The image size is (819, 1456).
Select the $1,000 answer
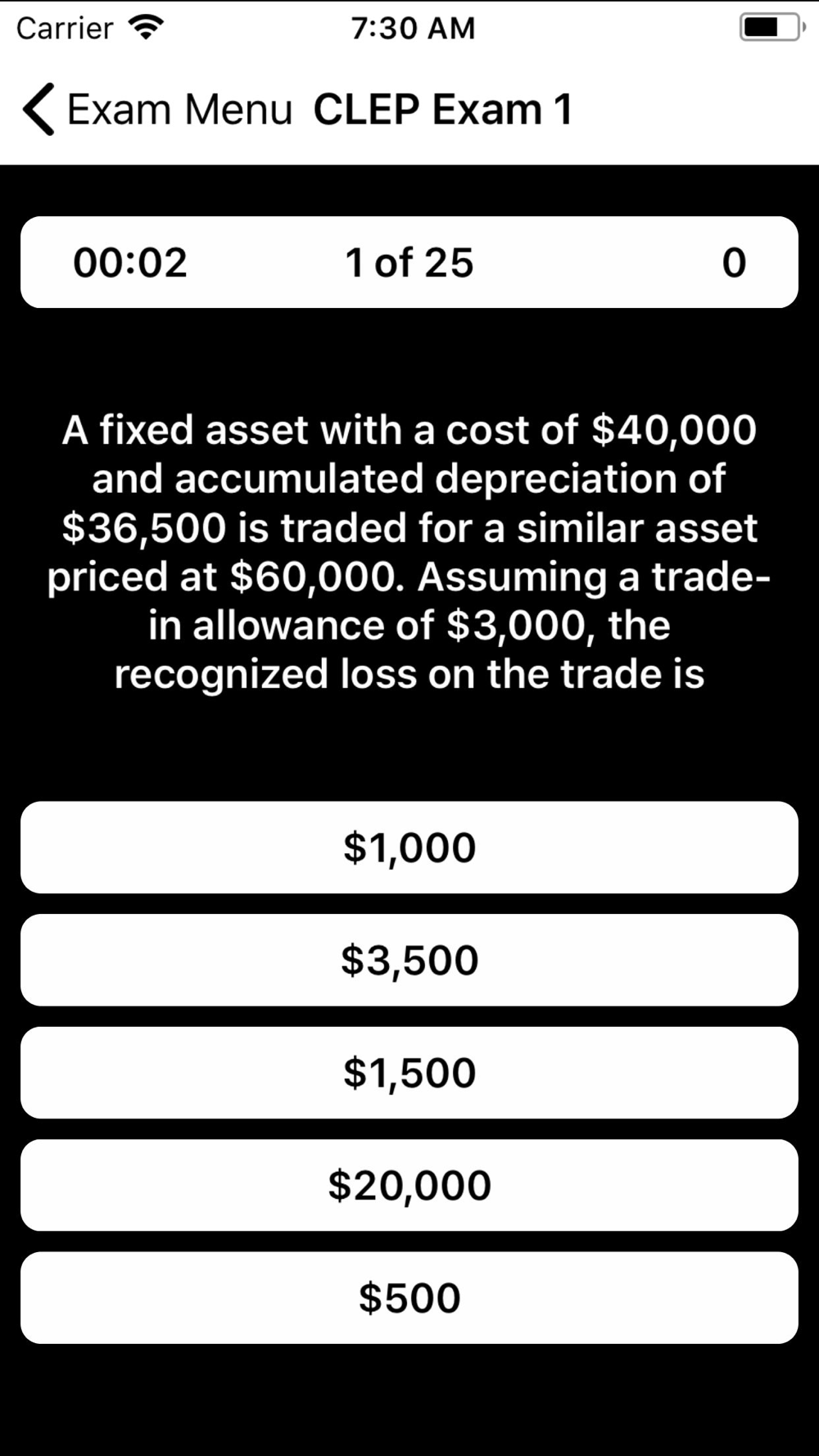tap(409, 848)
